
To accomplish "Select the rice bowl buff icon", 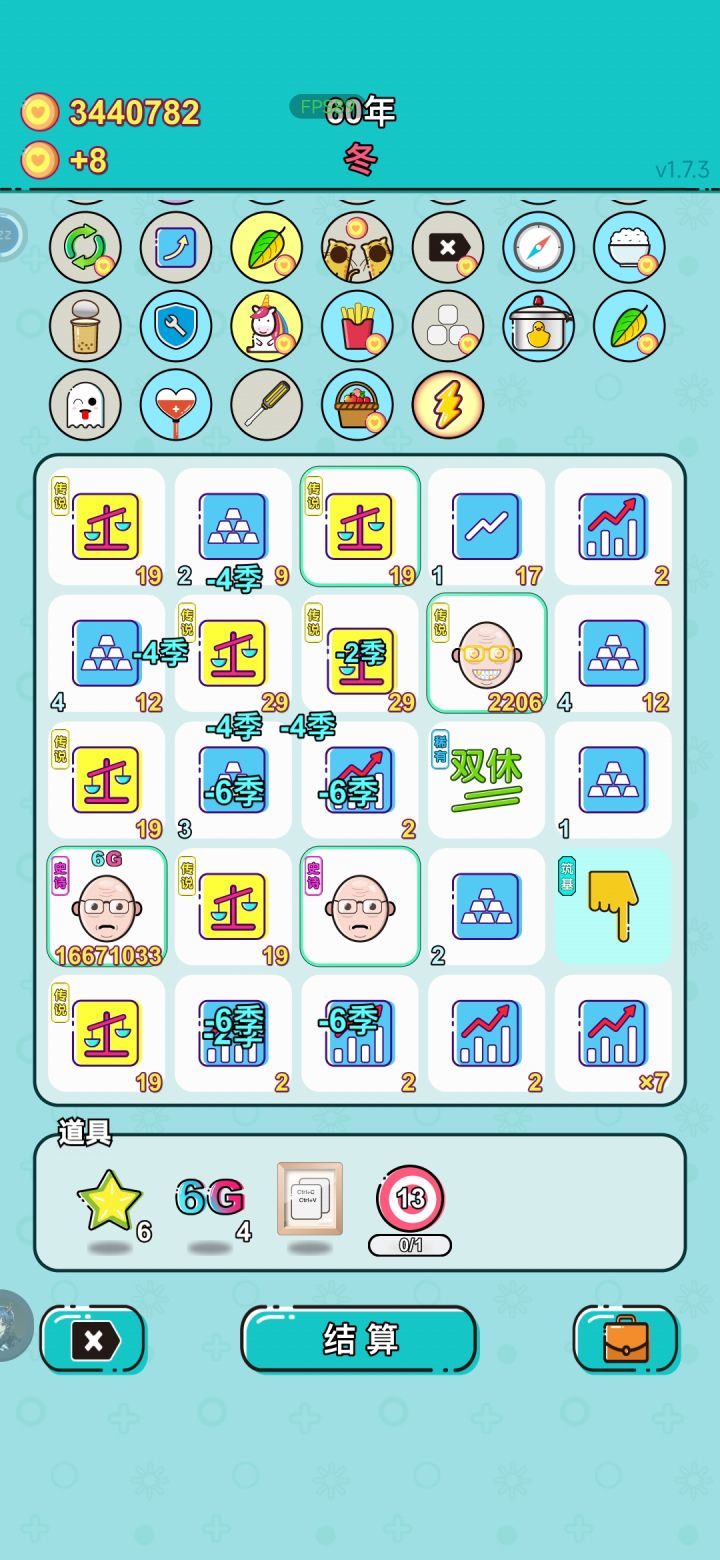I will click(x=628, y=247).
